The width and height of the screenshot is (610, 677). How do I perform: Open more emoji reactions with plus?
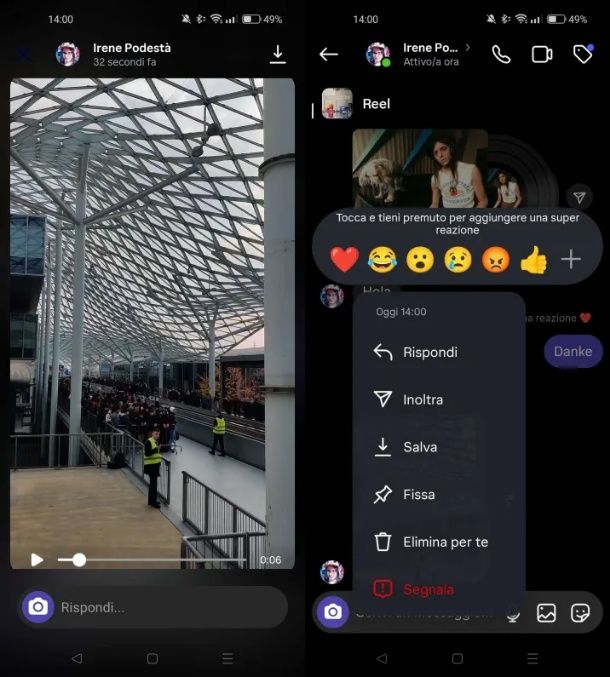[571, 260]
